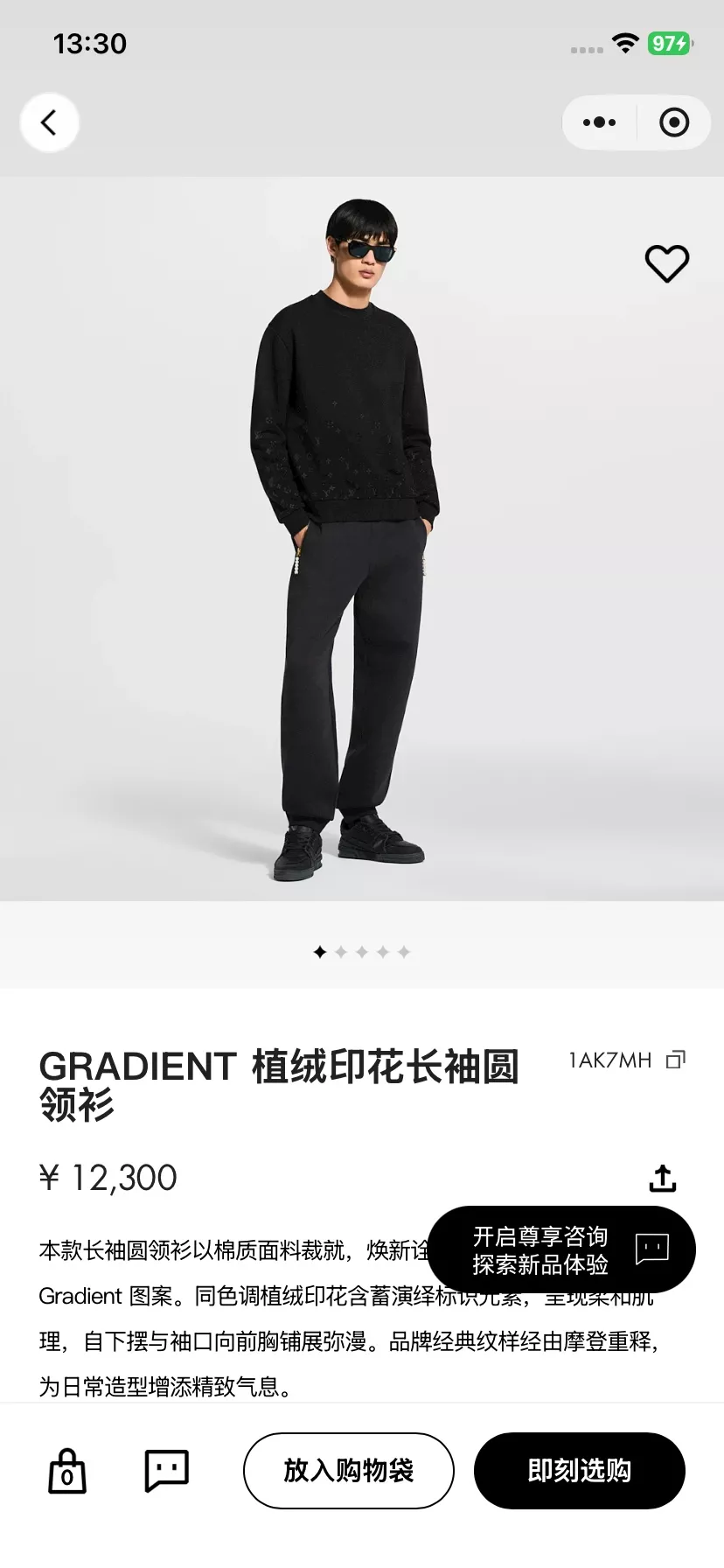This screenshot has height=1568, width=724.
Task: Open the chat icon in the bottom bar
Action: click(166, 1470)
